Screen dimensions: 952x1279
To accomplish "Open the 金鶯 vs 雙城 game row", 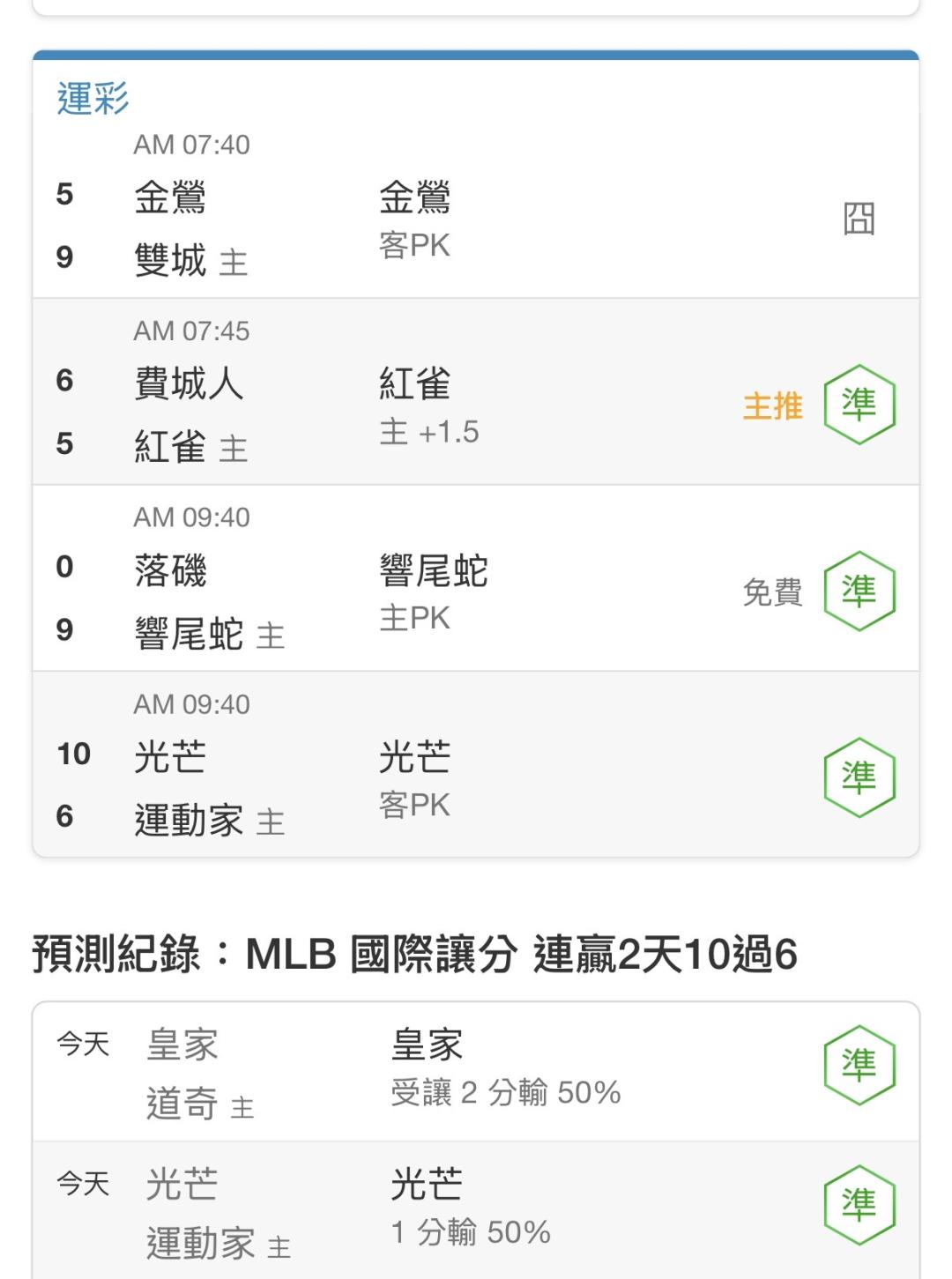I will [x=476, y=205].
